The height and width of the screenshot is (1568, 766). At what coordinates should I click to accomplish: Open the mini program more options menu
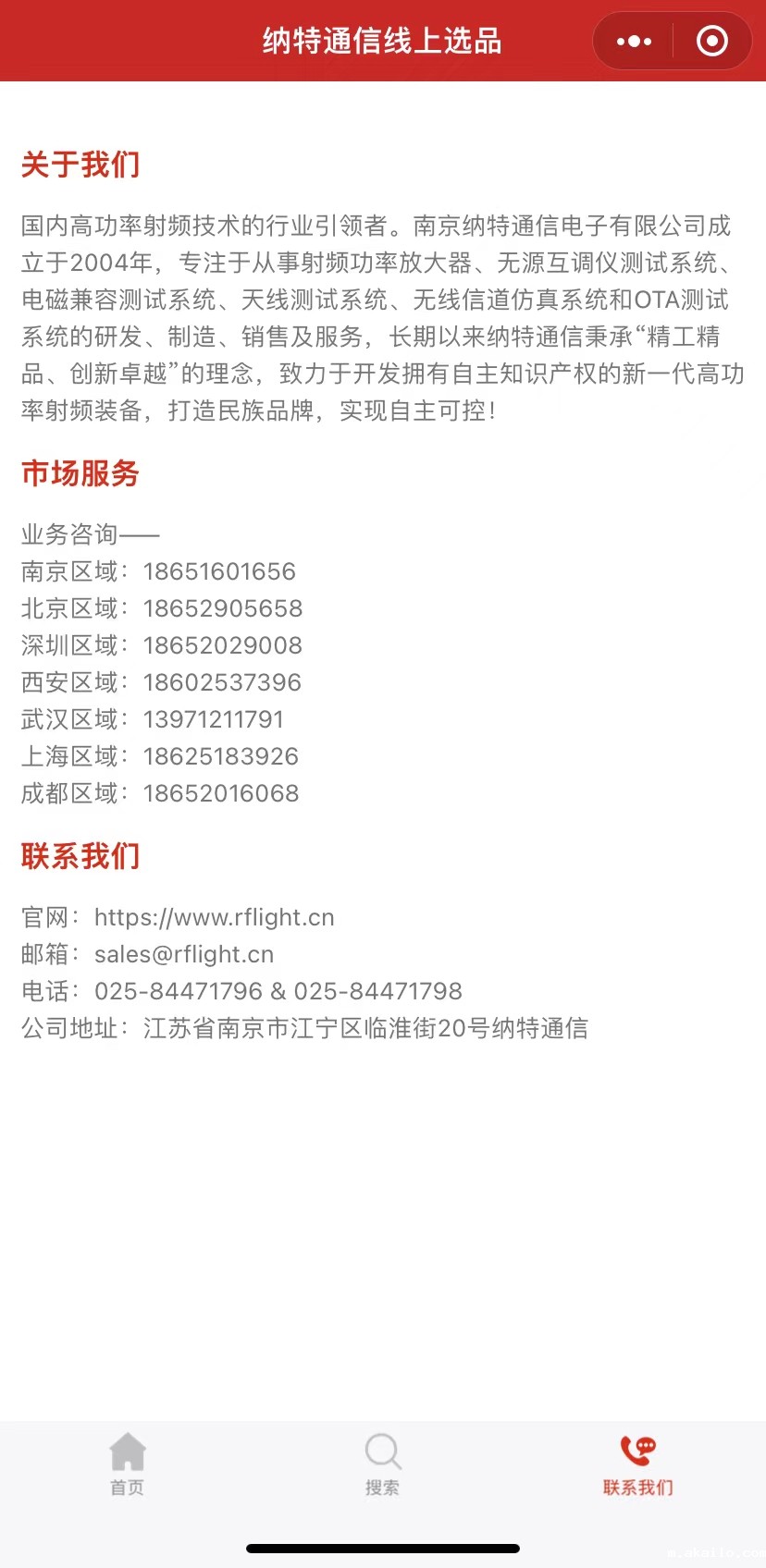click(x=634, y=41)
